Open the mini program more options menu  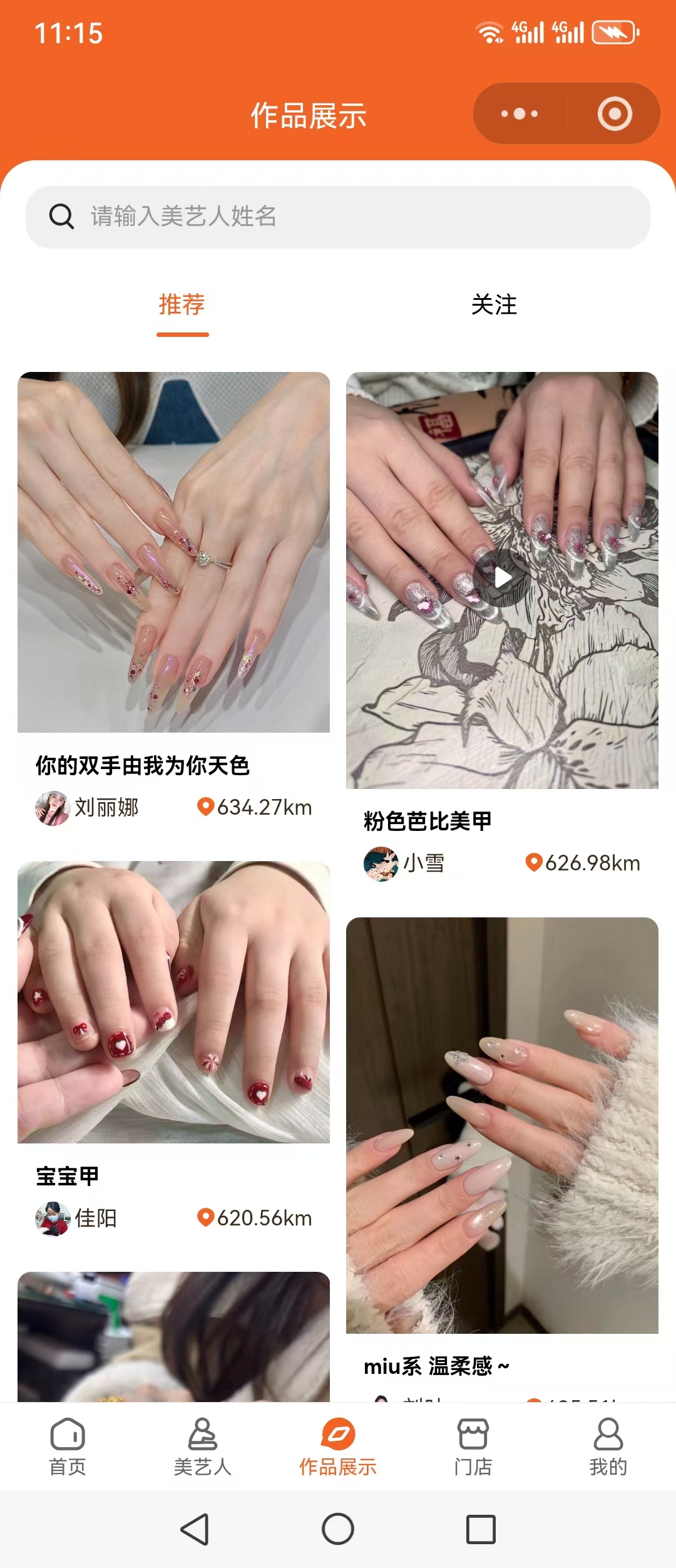(x=520, y=114)
